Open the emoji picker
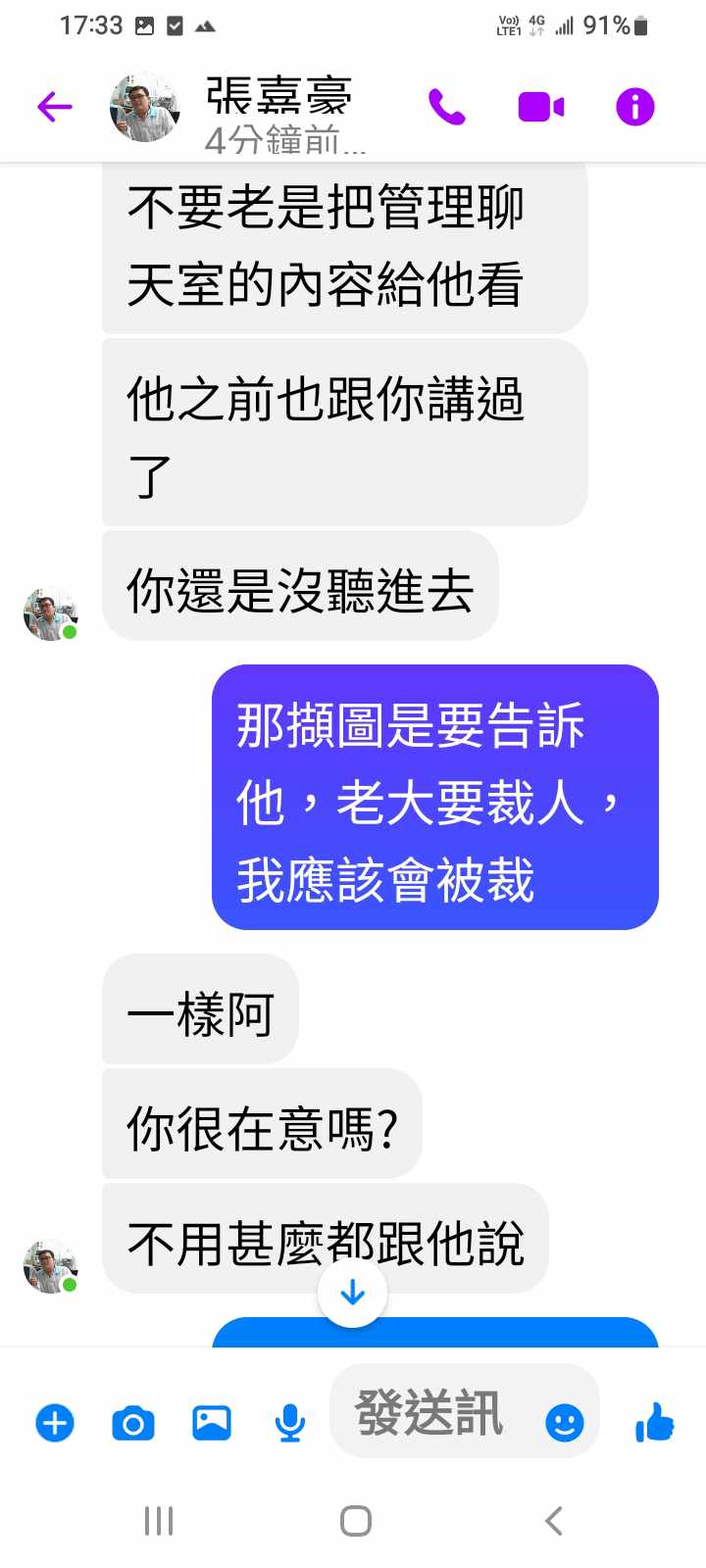 point(565,1422)
